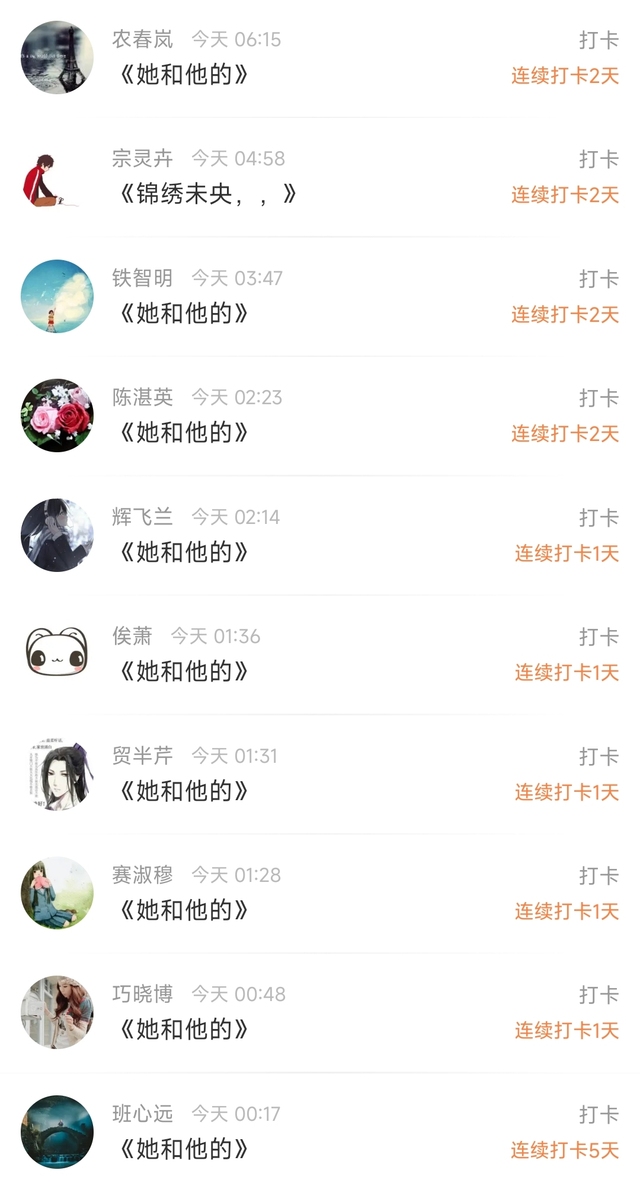Open 班心远's five-day check-in entry

coord(320,1130)
